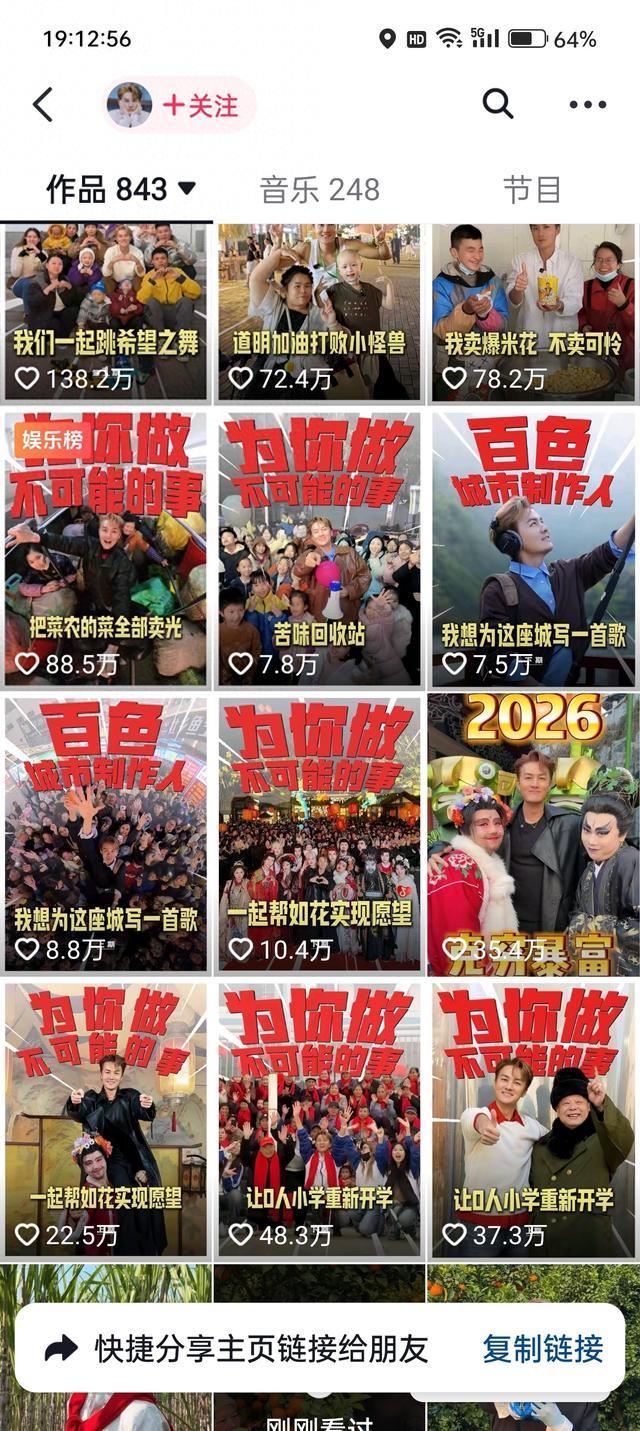640x1431 pixels.
Task: Open 让1人小学重新开学 video with 48.3万 likes
Action: point(320,1120)
